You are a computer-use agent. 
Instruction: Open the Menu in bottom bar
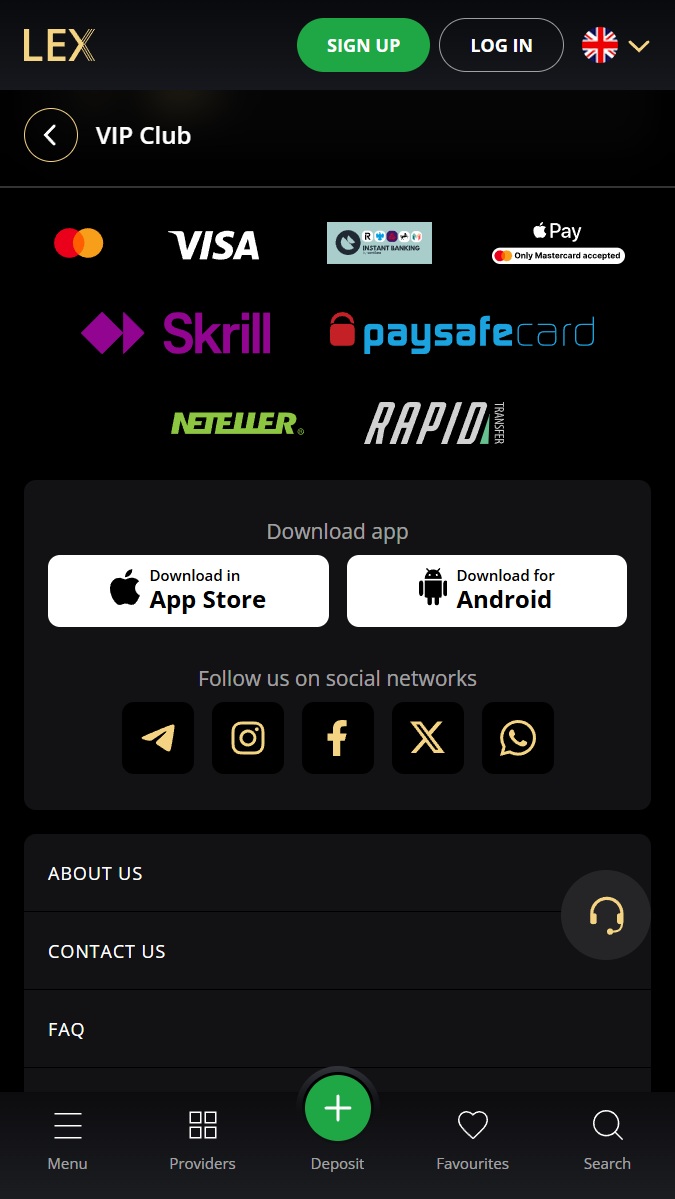coord(67,1141)
